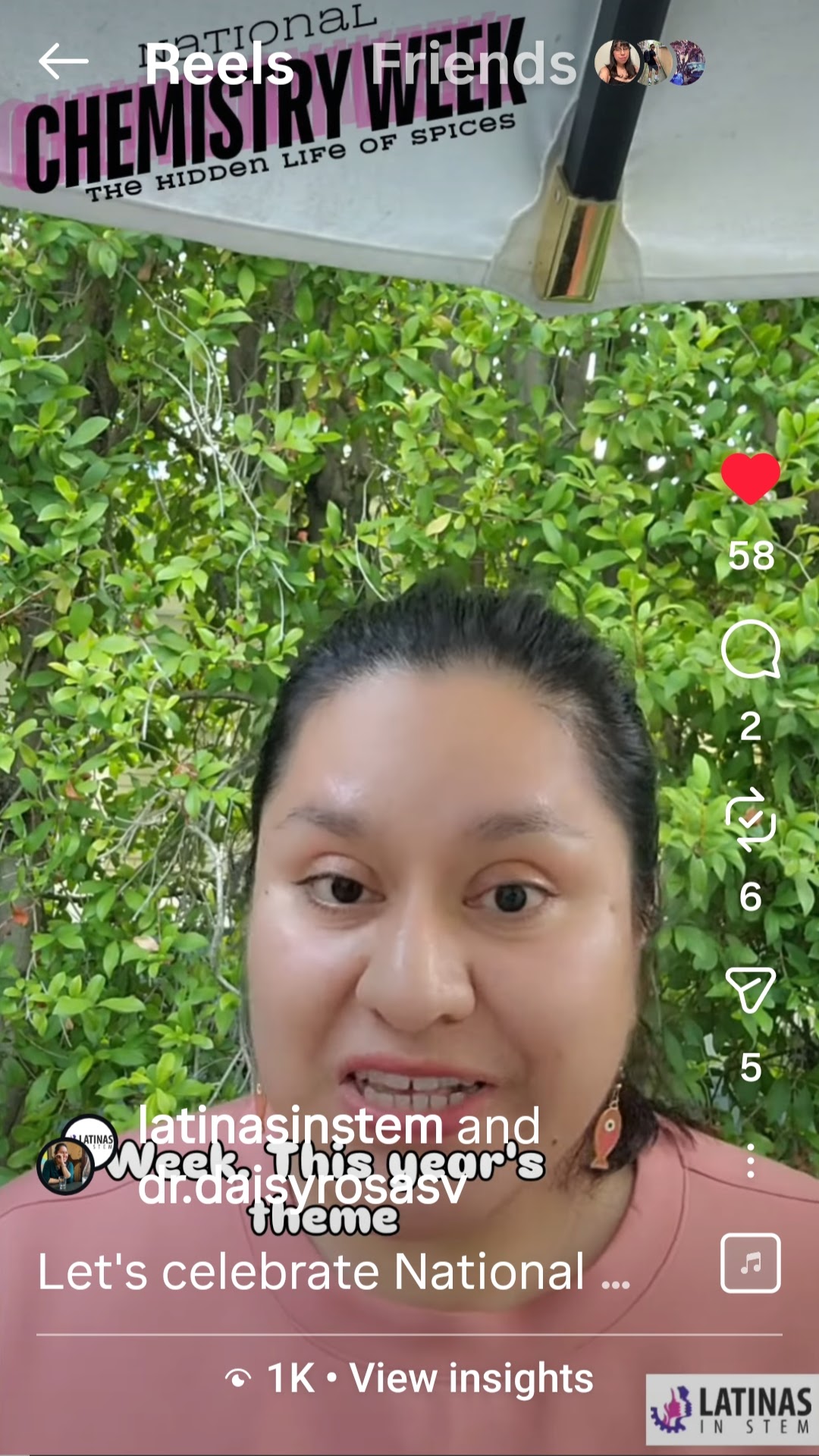Switch to the Friends tab
This screenshot has width=819, height=1456.
click(474, 64)
